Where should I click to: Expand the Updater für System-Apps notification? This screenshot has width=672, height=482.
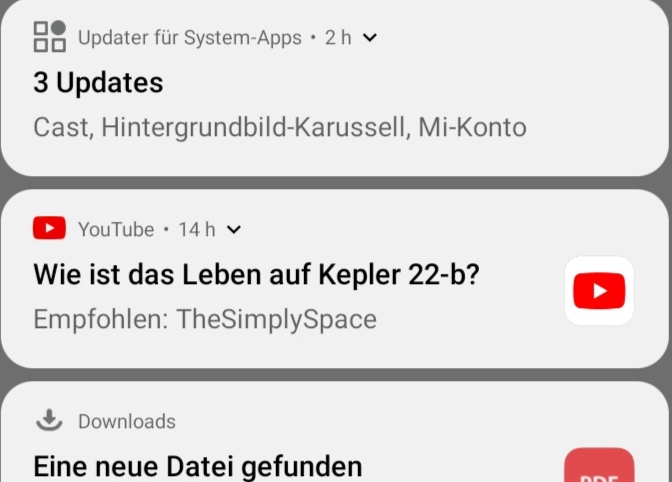coord(370,38)
